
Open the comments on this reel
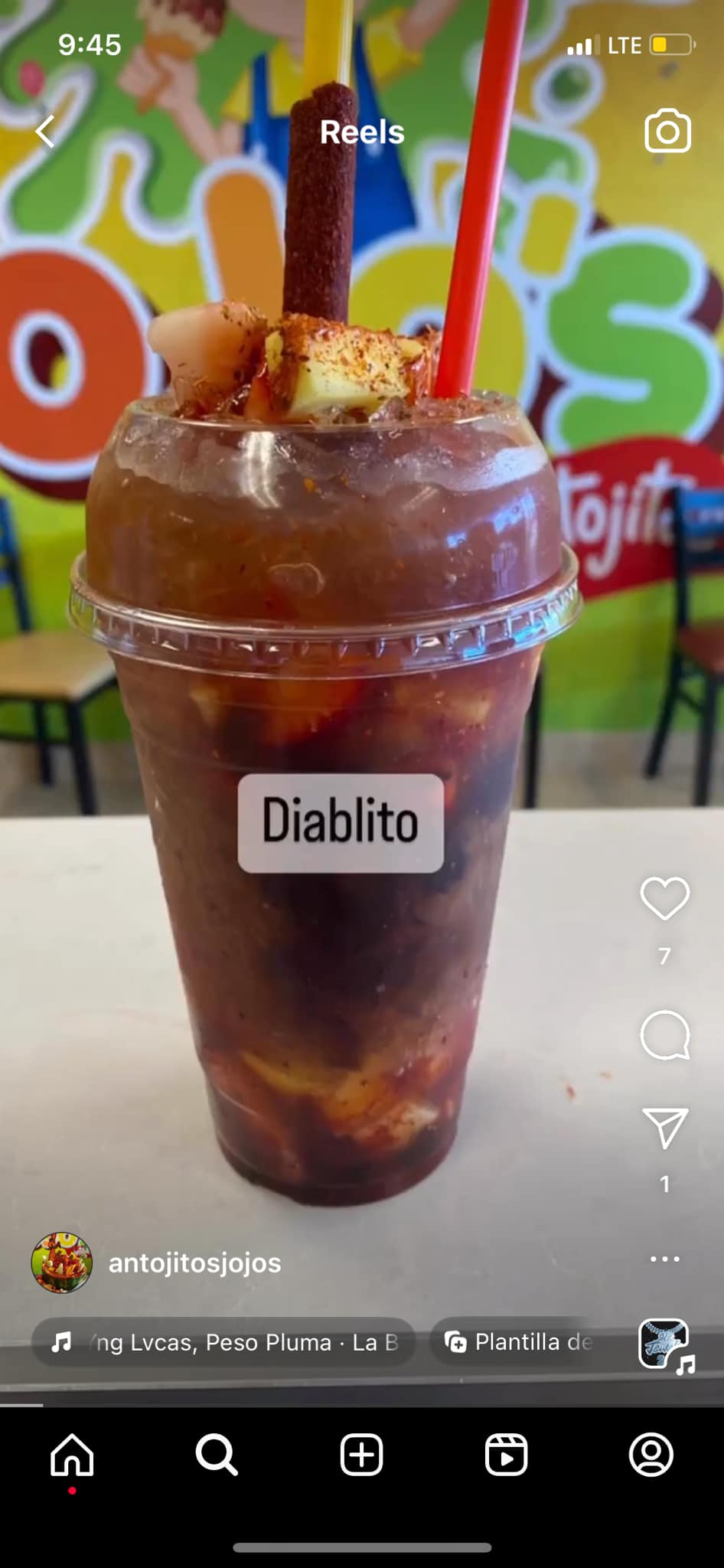[x=664, y=1035]
